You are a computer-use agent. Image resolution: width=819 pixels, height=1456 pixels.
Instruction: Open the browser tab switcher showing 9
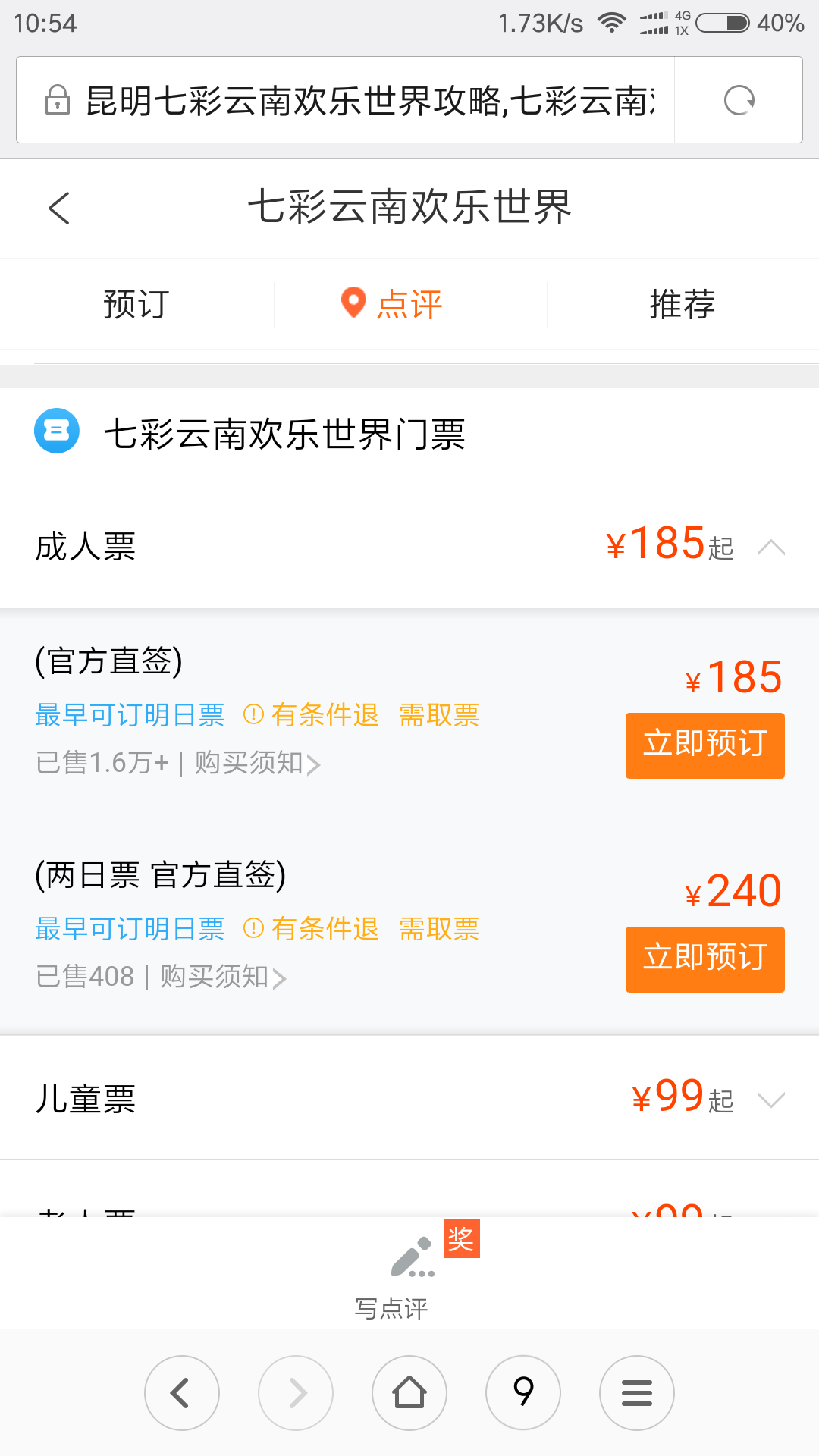click(523, 1393)
